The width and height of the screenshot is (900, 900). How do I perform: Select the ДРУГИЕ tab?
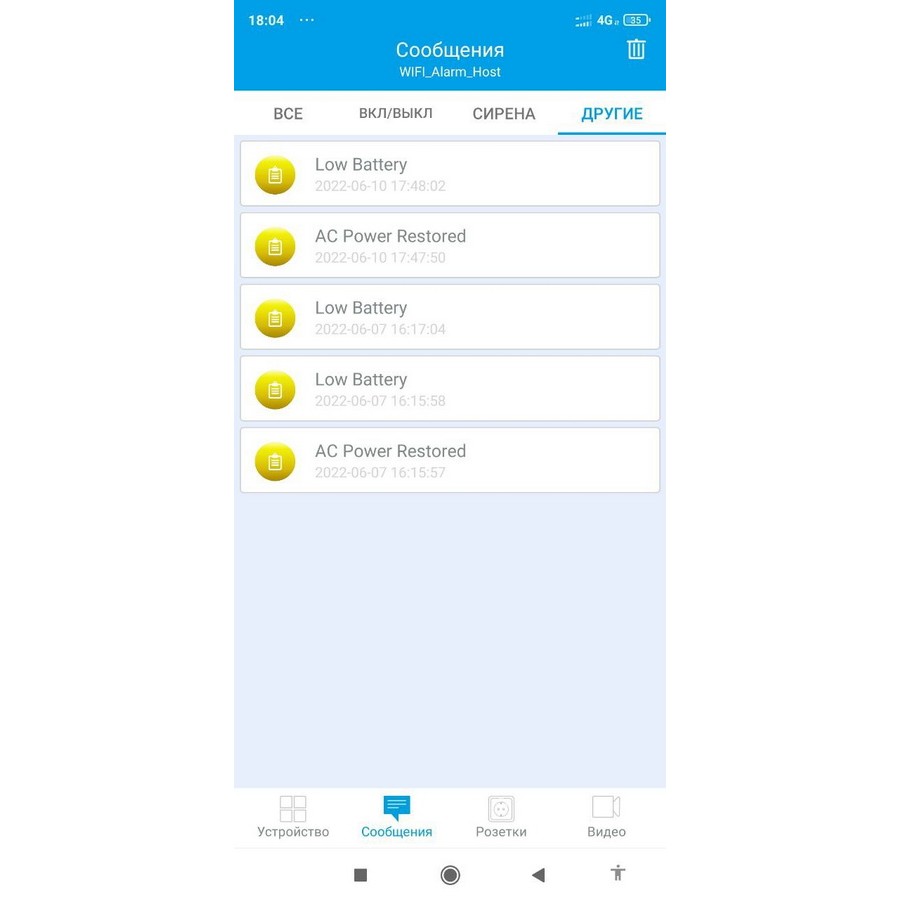(x=612, y=114)
